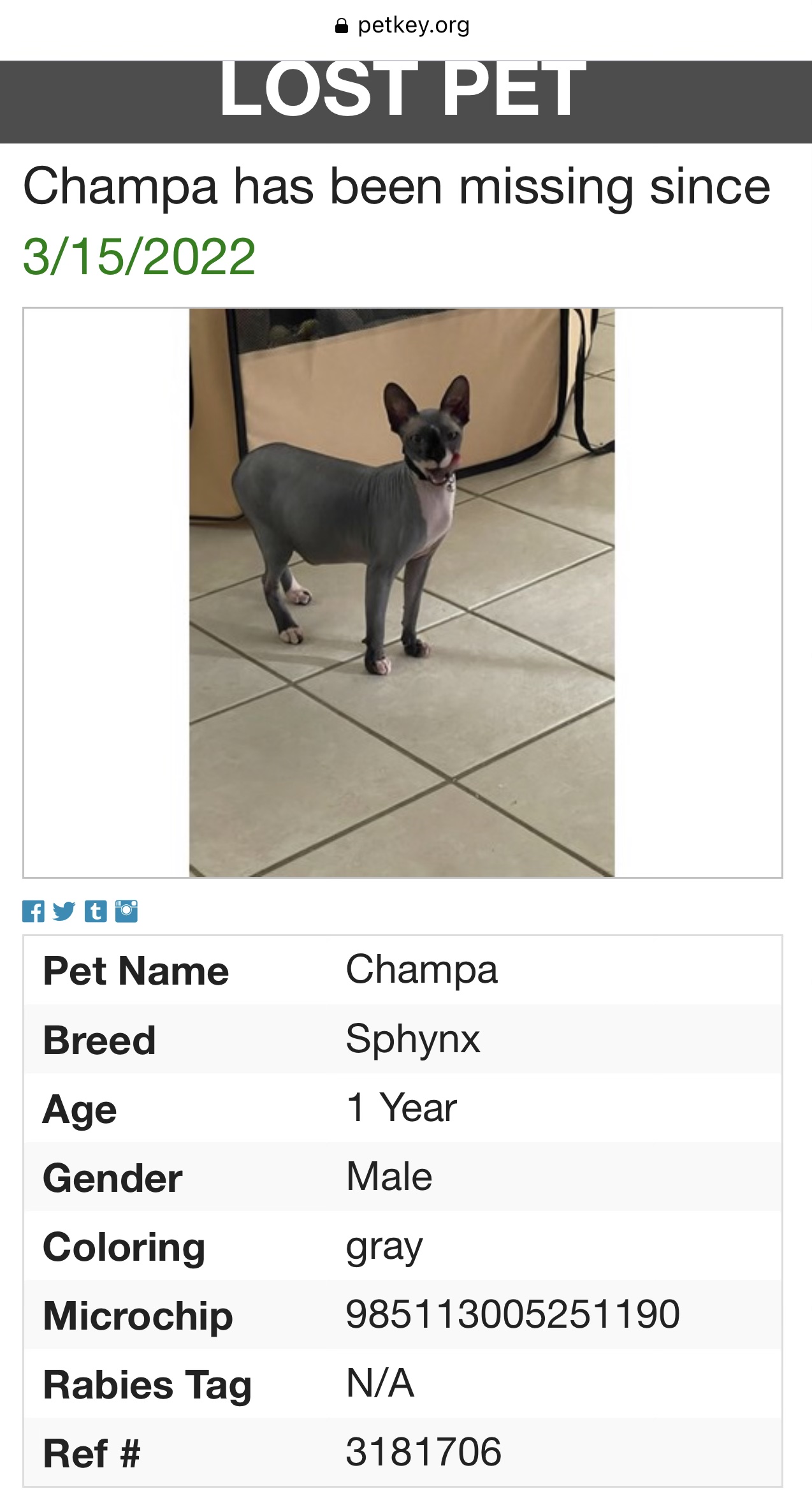Share the listing via the Instagram icon
This screenshot has width=812, height=1505.
[127, 911]
